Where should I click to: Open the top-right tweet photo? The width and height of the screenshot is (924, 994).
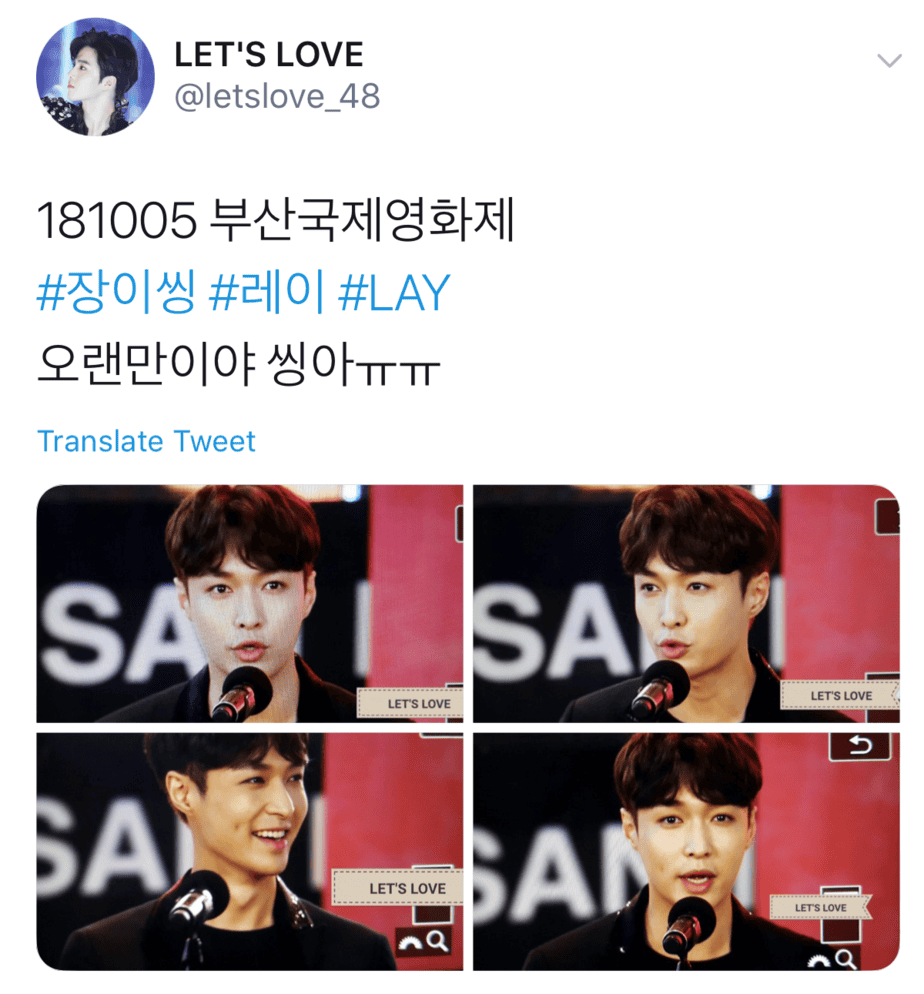[x=686, y=603]
